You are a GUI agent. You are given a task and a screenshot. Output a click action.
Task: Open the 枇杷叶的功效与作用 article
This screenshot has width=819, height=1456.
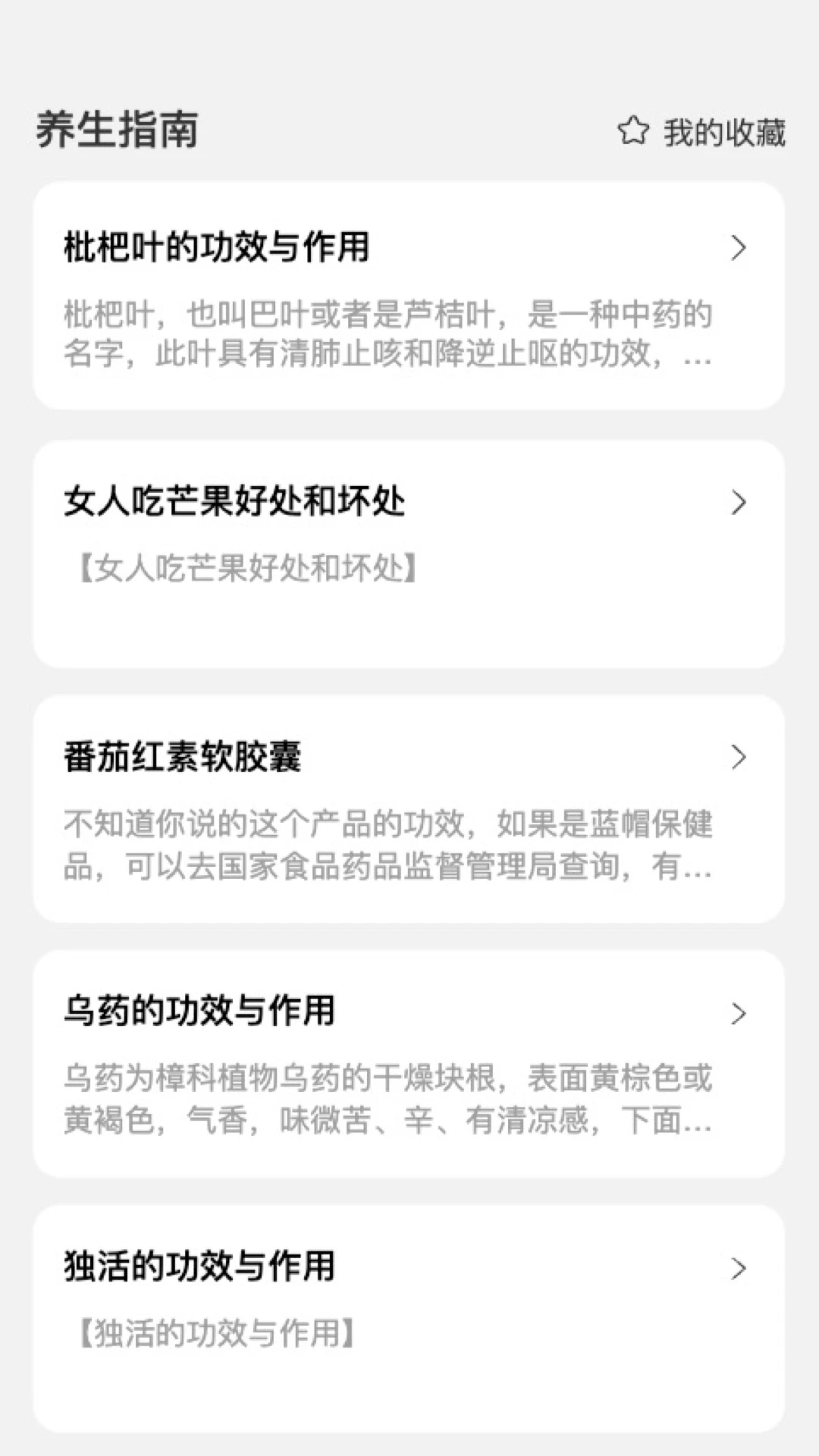[x=409, y=296]
